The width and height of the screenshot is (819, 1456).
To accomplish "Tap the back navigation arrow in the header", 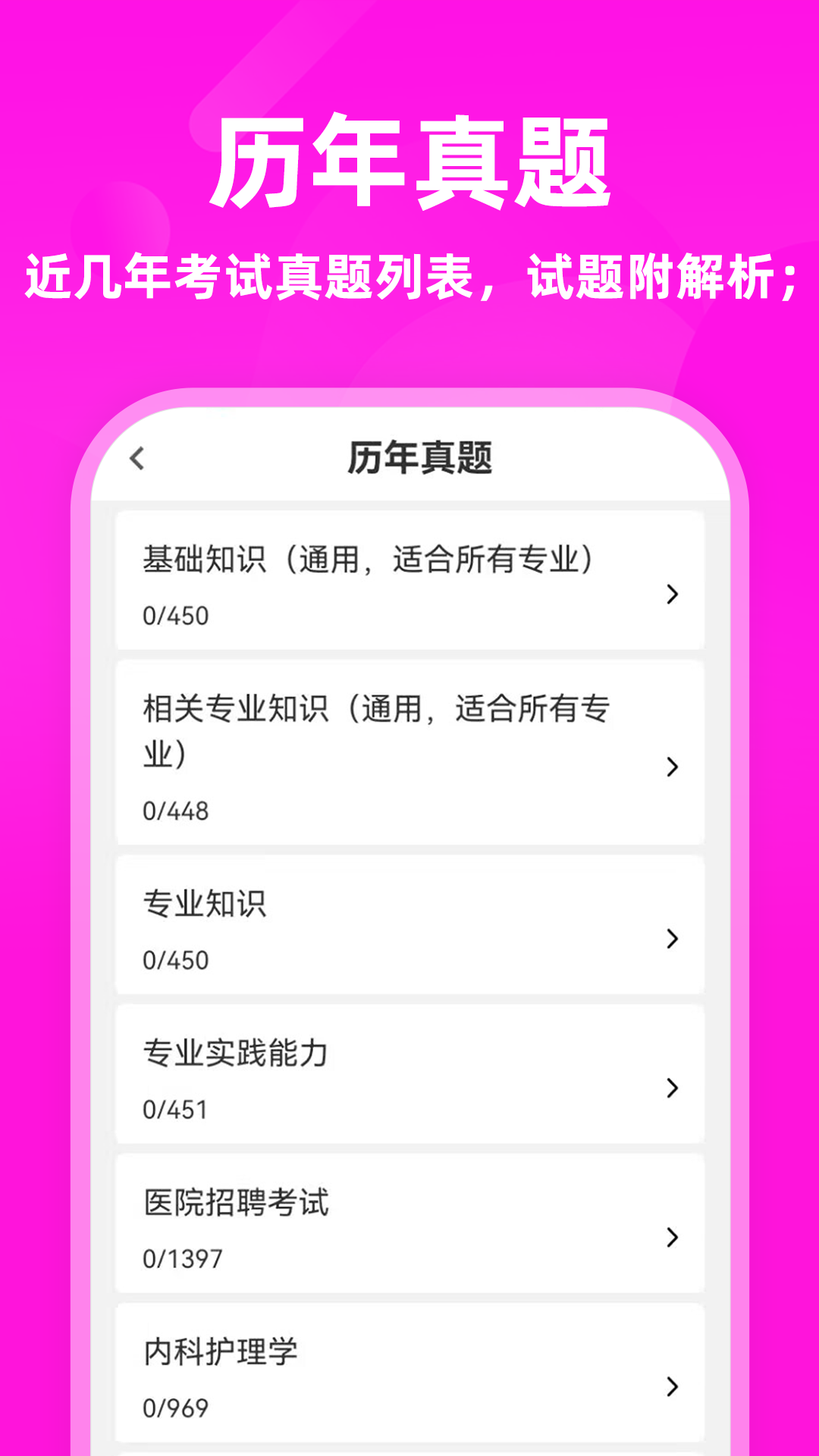I will [x=138, y=457].
